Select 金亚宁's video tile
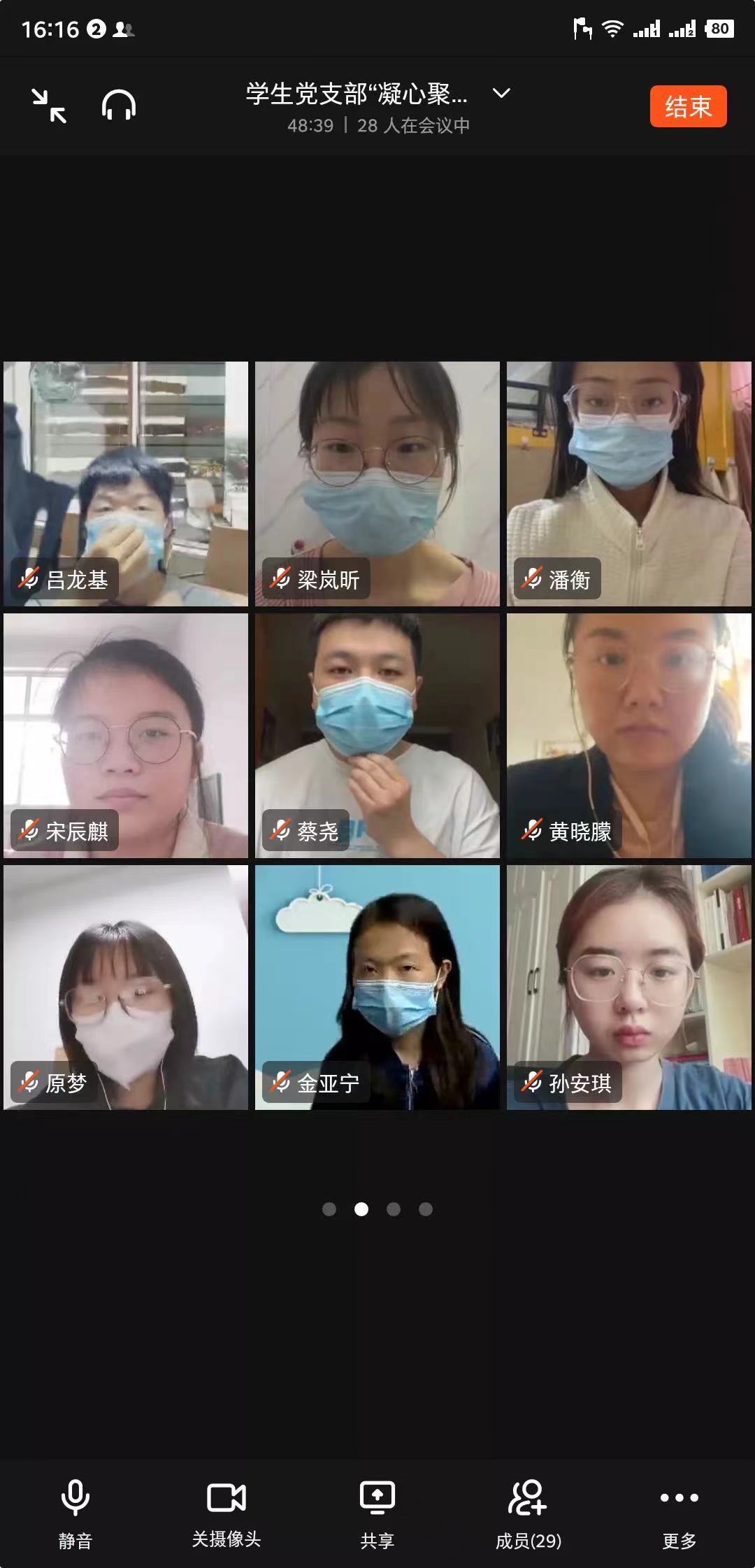755x1568 pixels. tap(377, 987)
